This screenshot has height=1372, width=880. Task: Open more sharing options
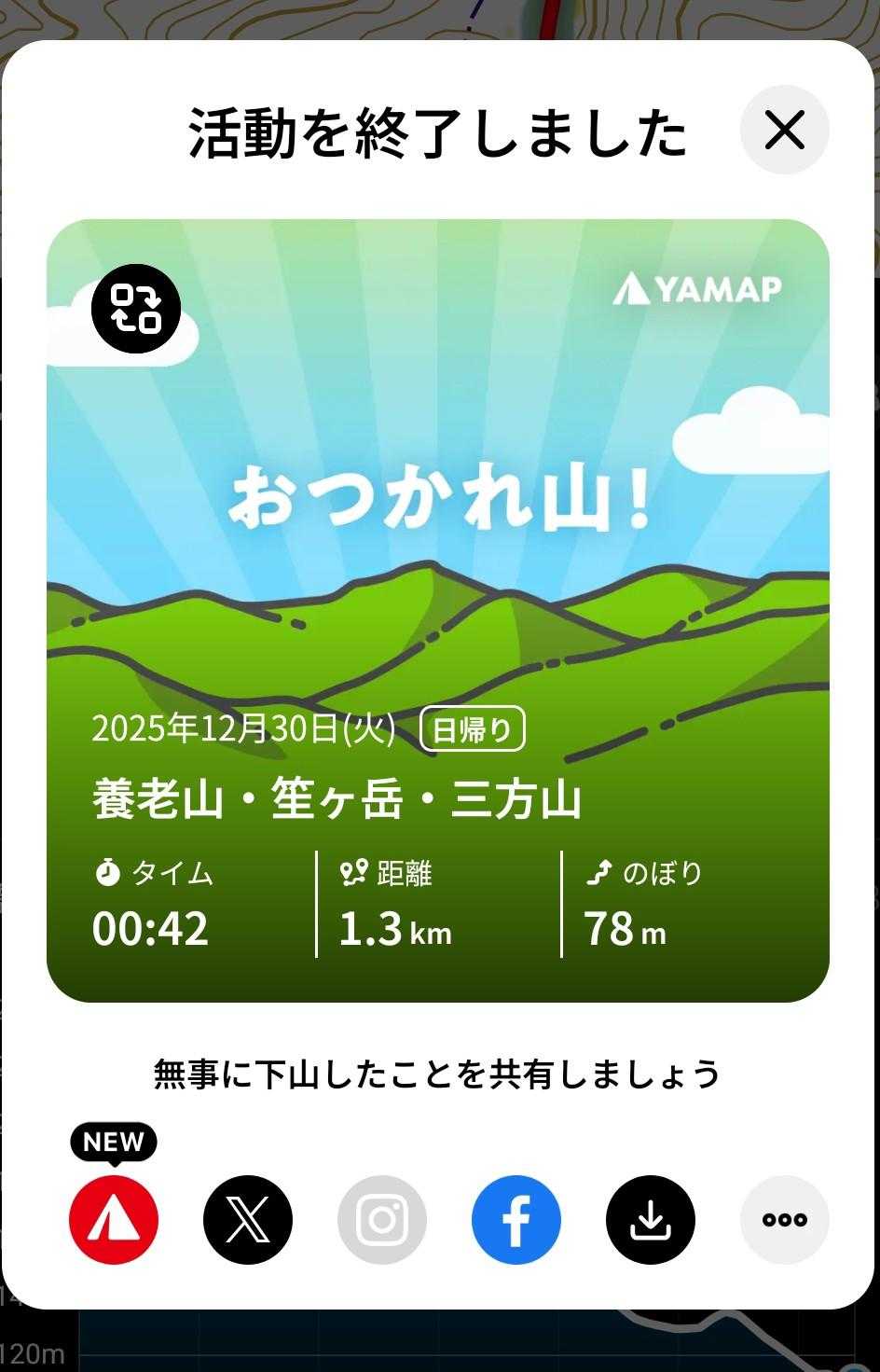(x=784, y=1219)
